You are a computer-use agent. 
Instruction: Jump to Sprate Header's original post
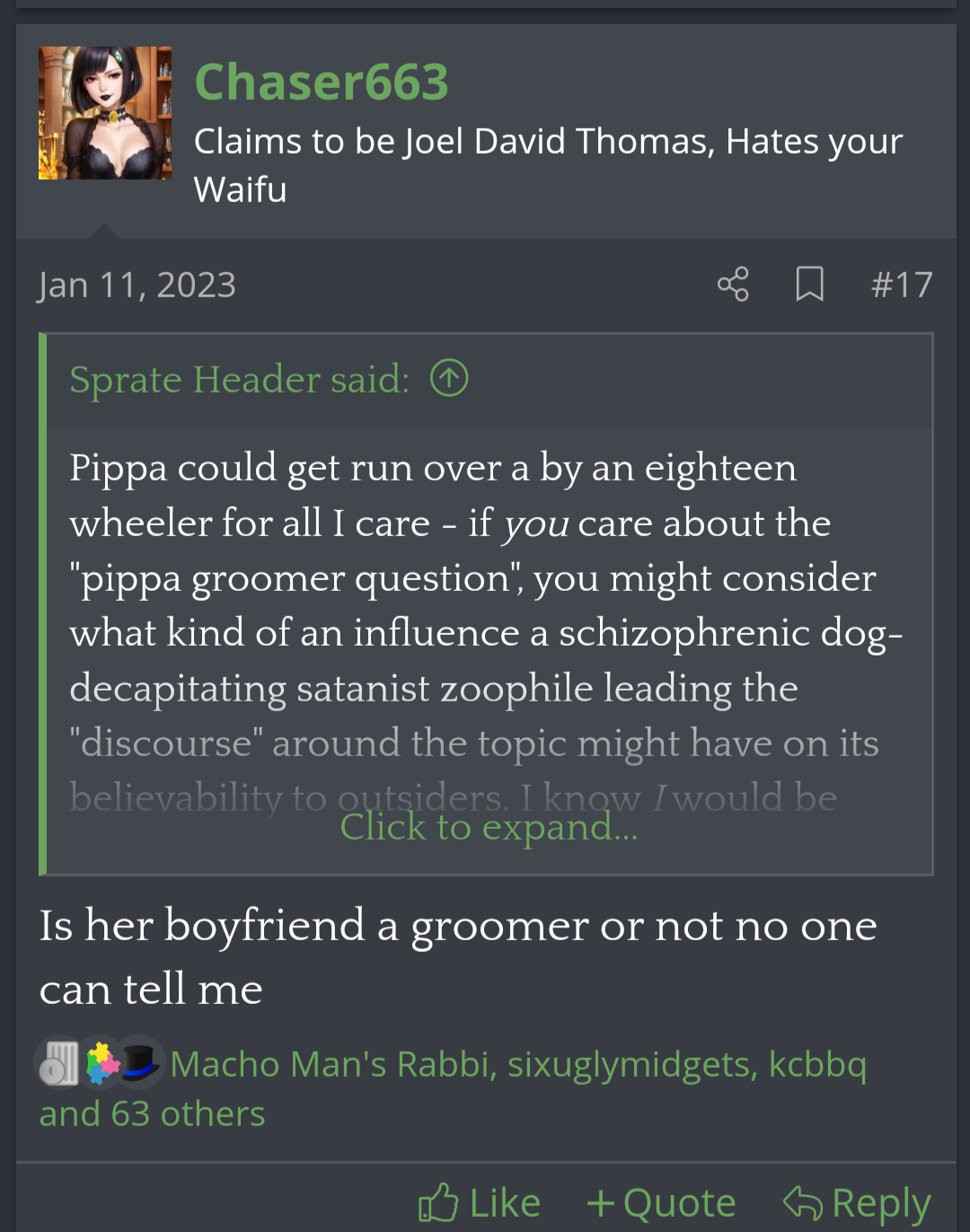point(449,378)
